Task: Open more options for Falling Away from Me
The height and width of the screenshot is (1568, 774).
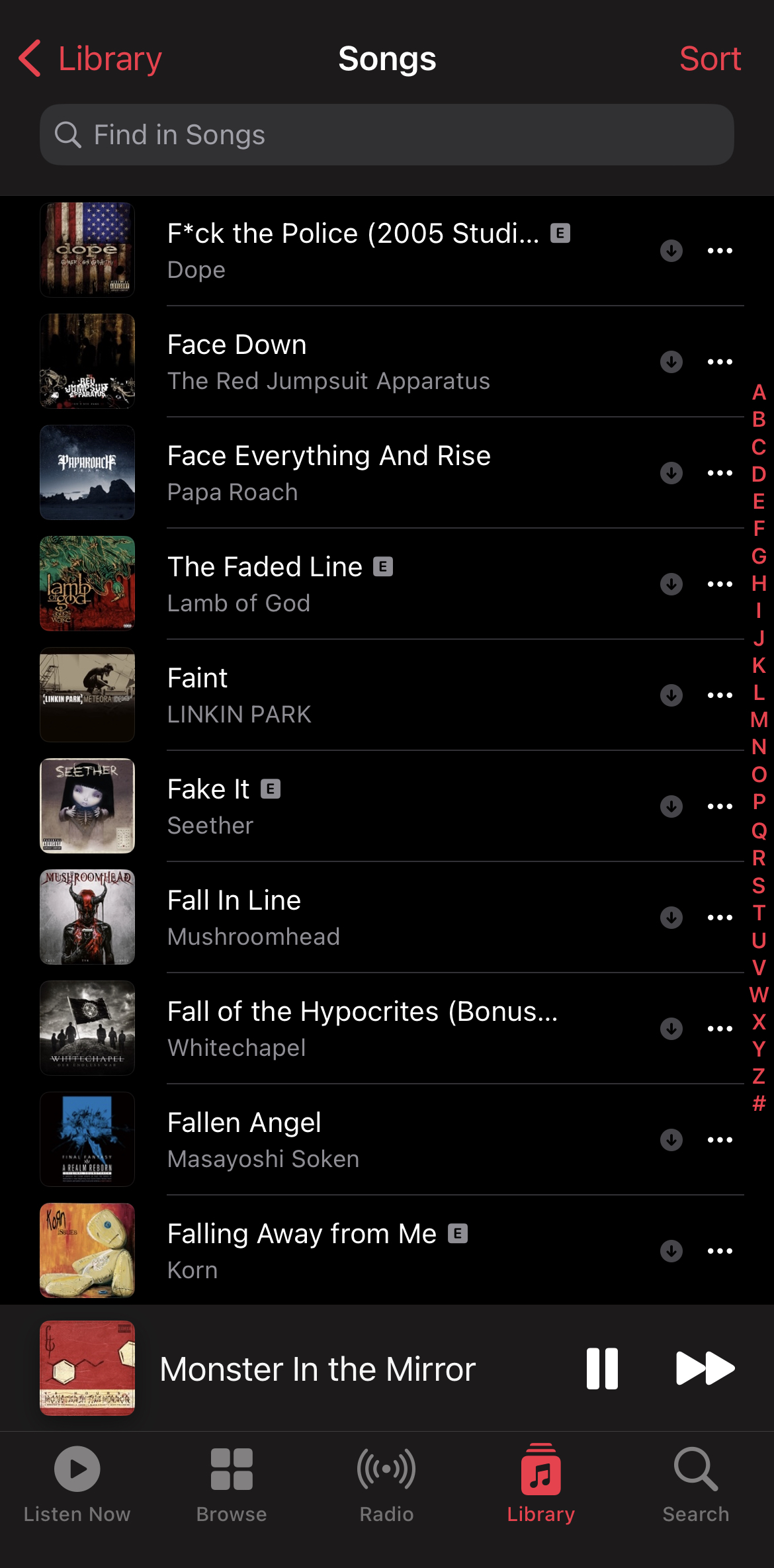Action: (720, 1251)
